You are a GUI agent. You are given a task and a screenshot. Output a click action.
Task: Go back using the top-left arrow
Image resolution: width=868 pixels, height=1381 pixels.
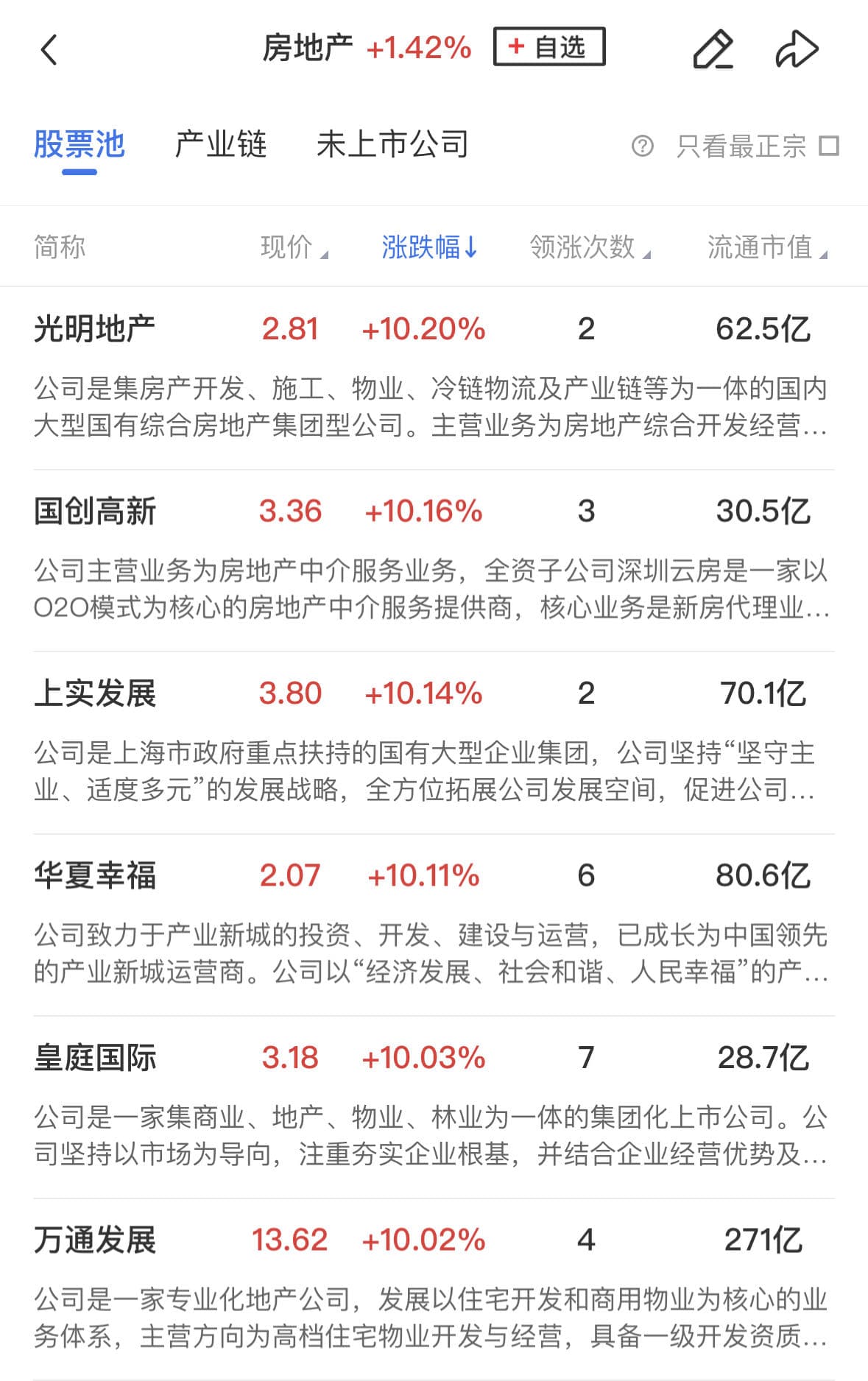tap(49, 50)
